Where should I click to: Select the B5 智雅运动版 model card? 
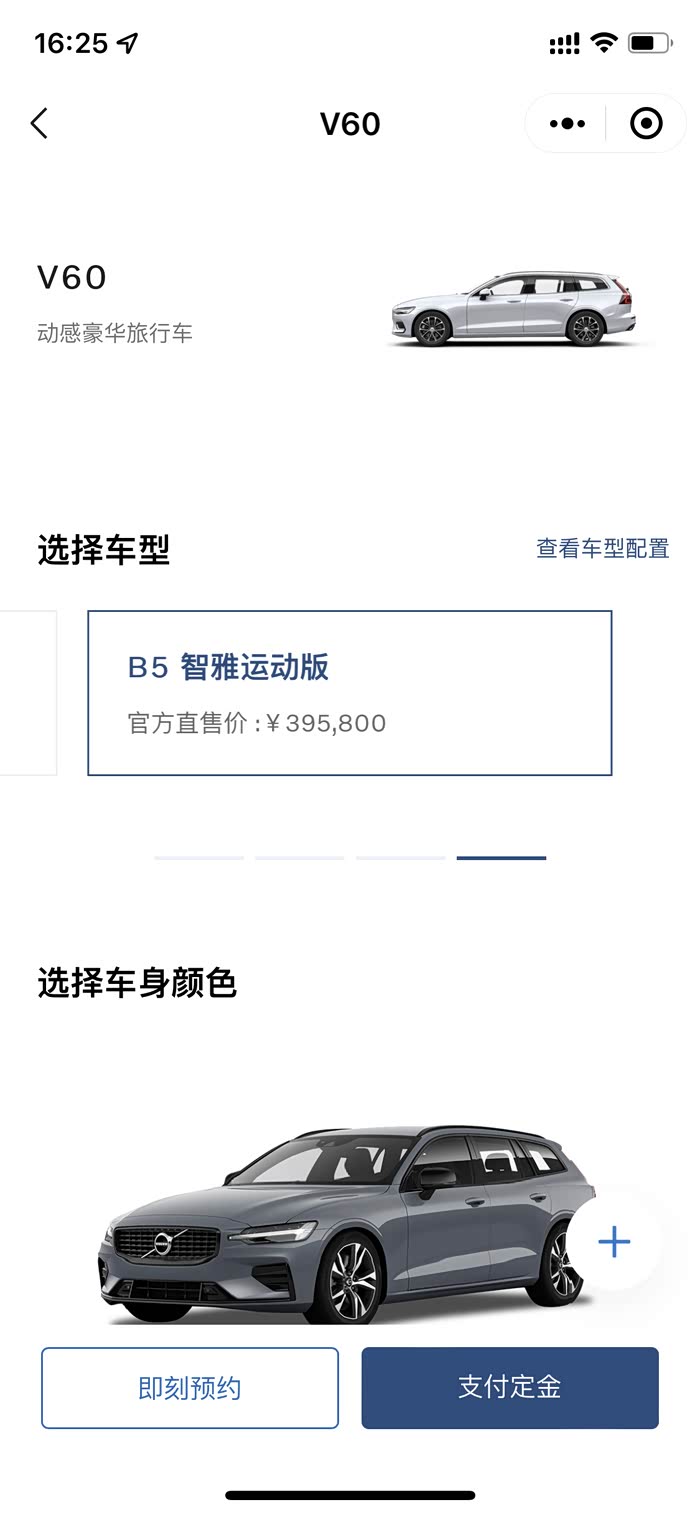(350, 693)
